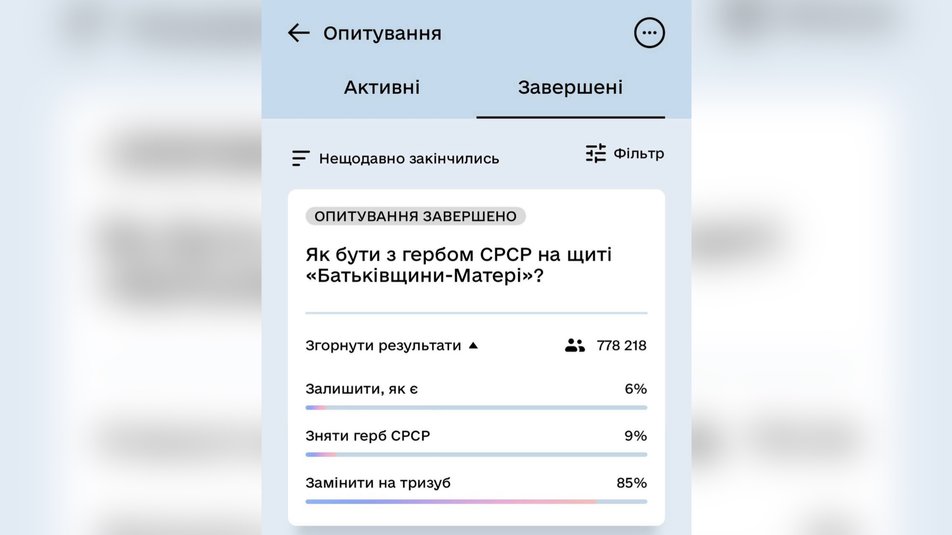This screenshot has height=535, width=952.
Task: Select the Завершені tab
Action: click(x=570, y=87)
